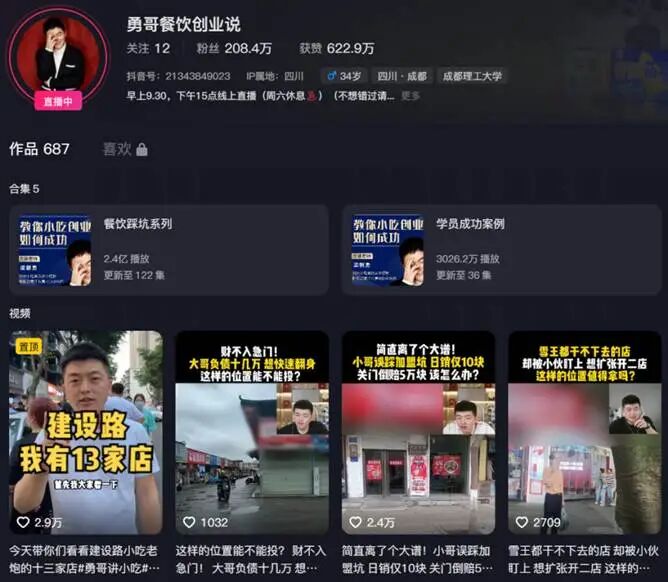The height and width of the screenshot is (582, 668).
Task: Switch to the 作品 687 tab
Action: [39, 149]
